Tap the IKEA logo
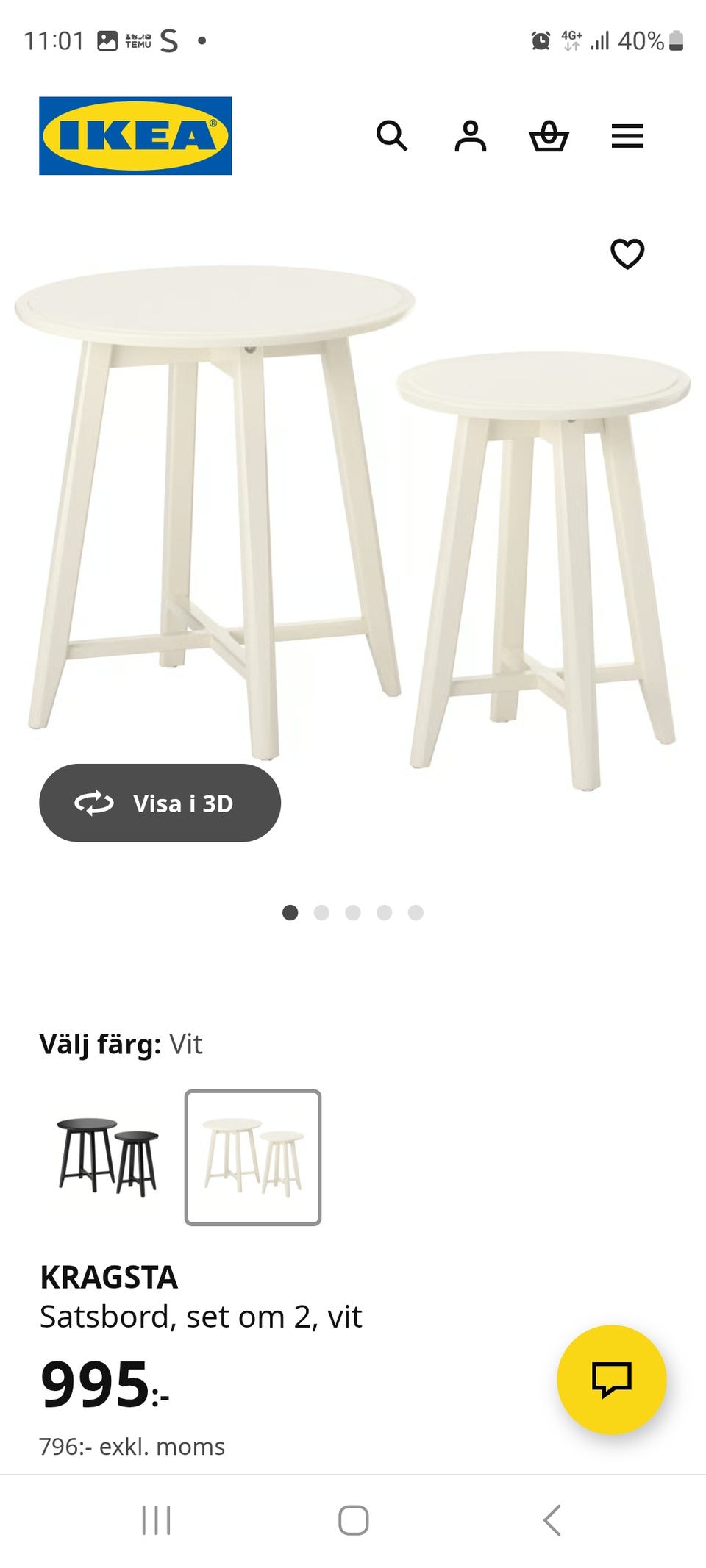706x1568 pixels. 135,136
